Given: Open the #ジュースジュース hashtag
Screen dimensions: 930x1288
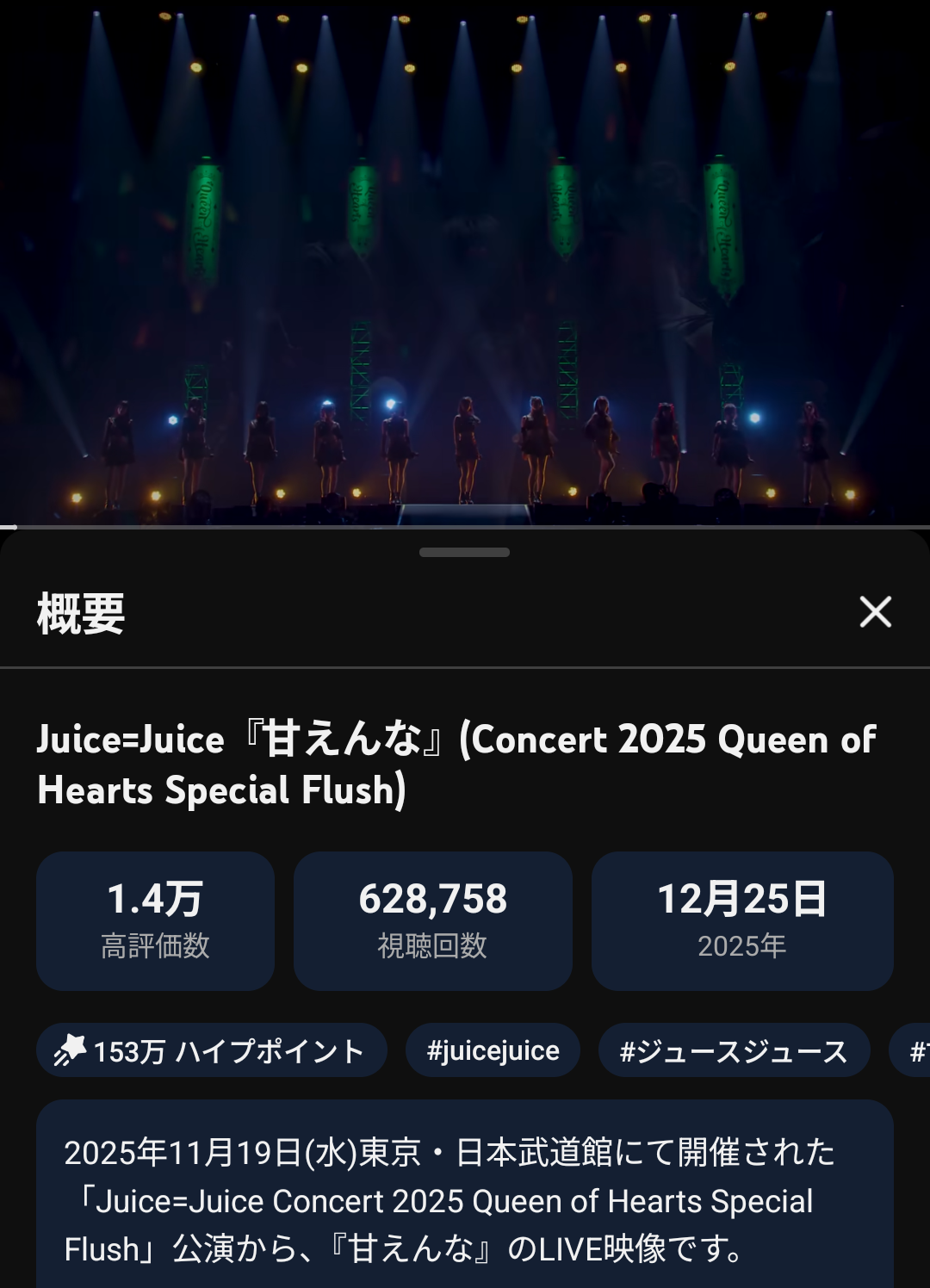Looking at the screenshot, I should (x=734, y=1050).
